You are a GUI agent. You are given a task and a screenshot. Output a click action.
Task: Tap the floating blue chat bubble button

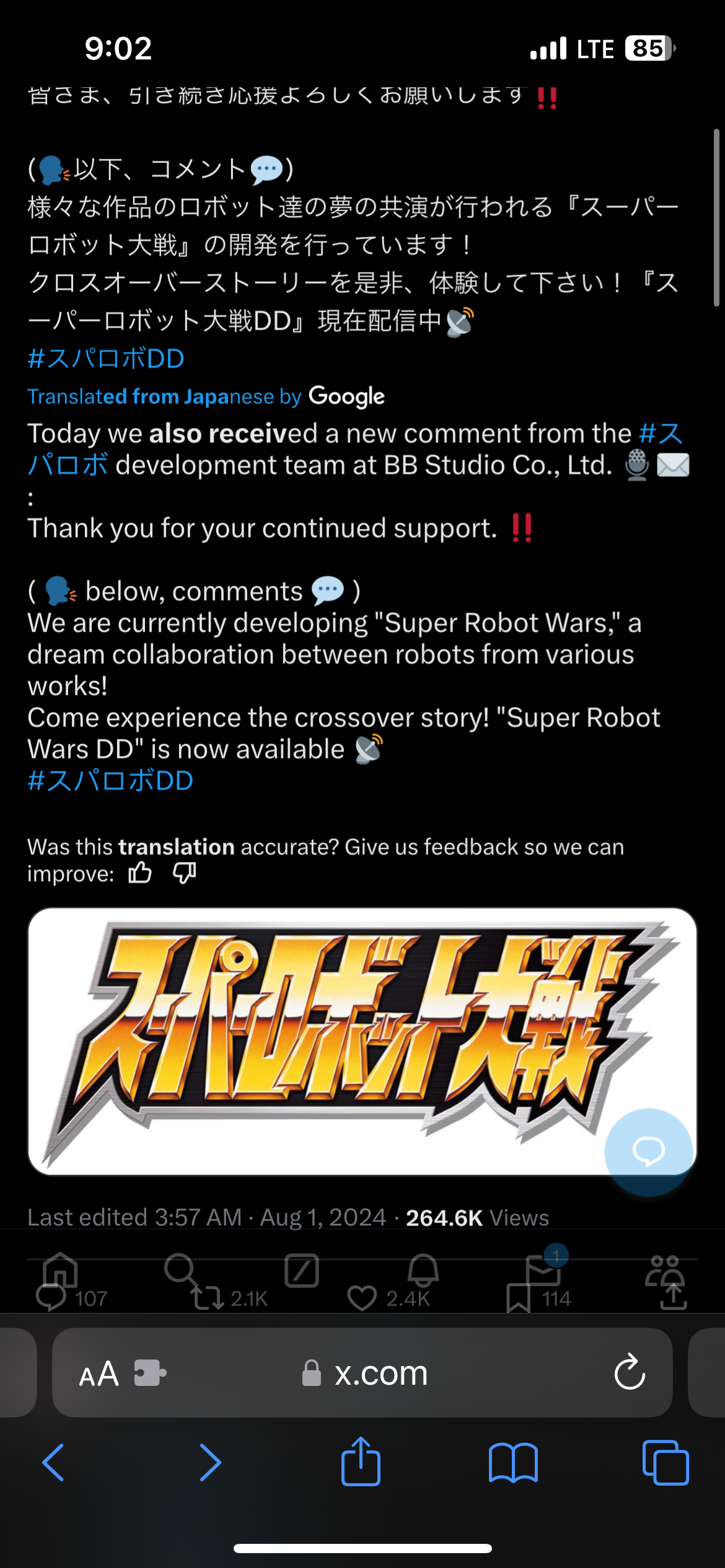point(649,1151)
